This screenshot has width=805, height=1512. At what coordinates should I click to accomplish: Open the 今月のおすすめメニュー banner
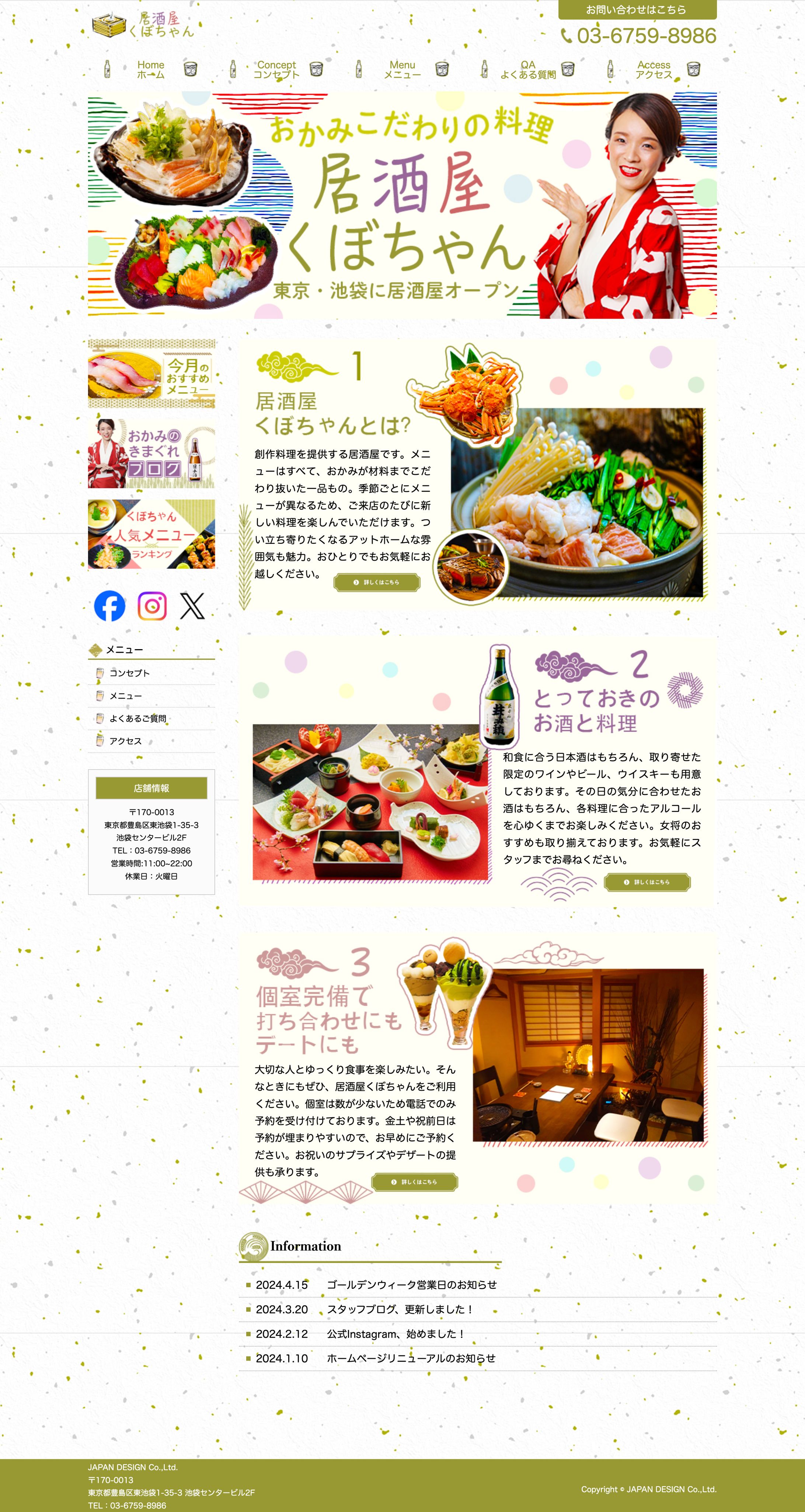tap(151, 373)
